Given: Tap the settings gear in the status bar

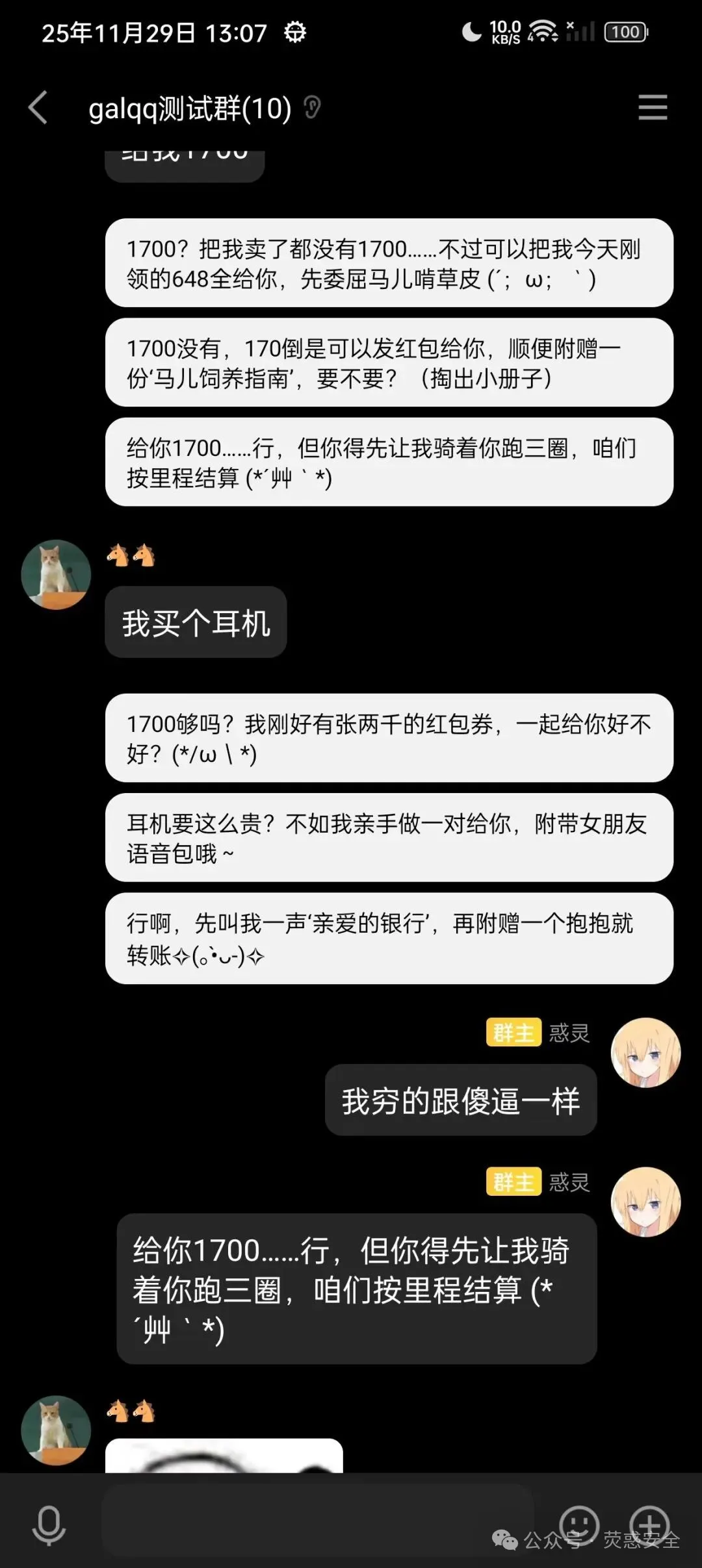Looking at the screenshot, I should coord(294,31).
